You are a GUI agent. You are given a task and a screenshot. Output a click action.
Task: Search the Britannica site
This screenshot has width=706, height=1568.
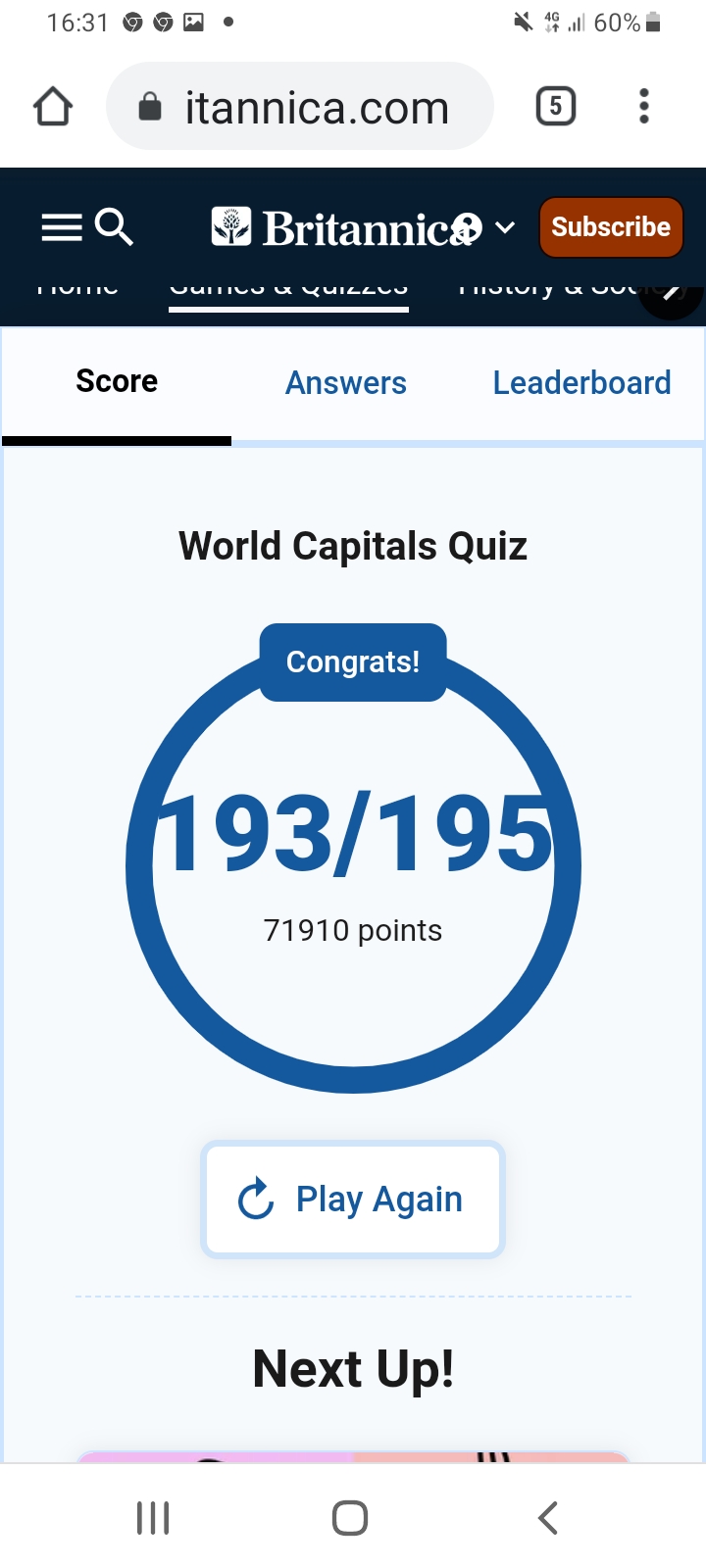click(x=115, y=226)
